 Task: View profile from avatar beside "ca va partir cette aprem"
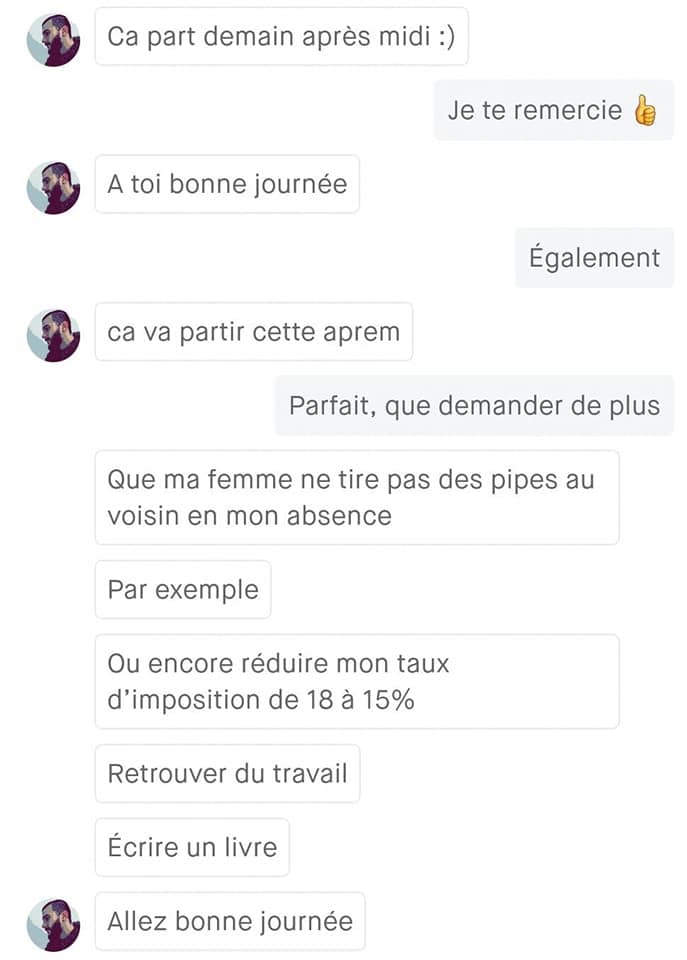click(x=53, y=335)
